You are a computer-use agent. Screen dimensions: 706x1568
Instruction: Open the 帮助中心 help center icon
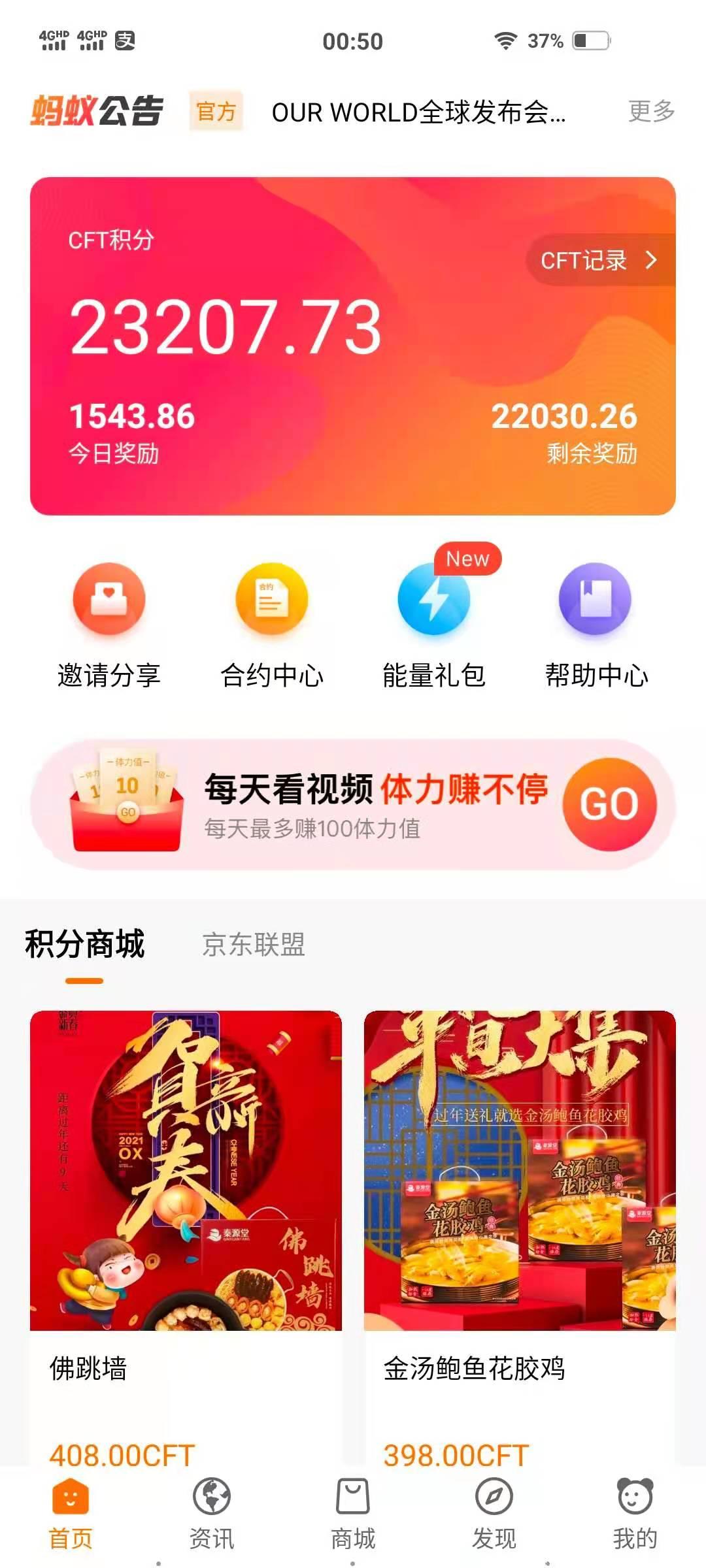596,601
